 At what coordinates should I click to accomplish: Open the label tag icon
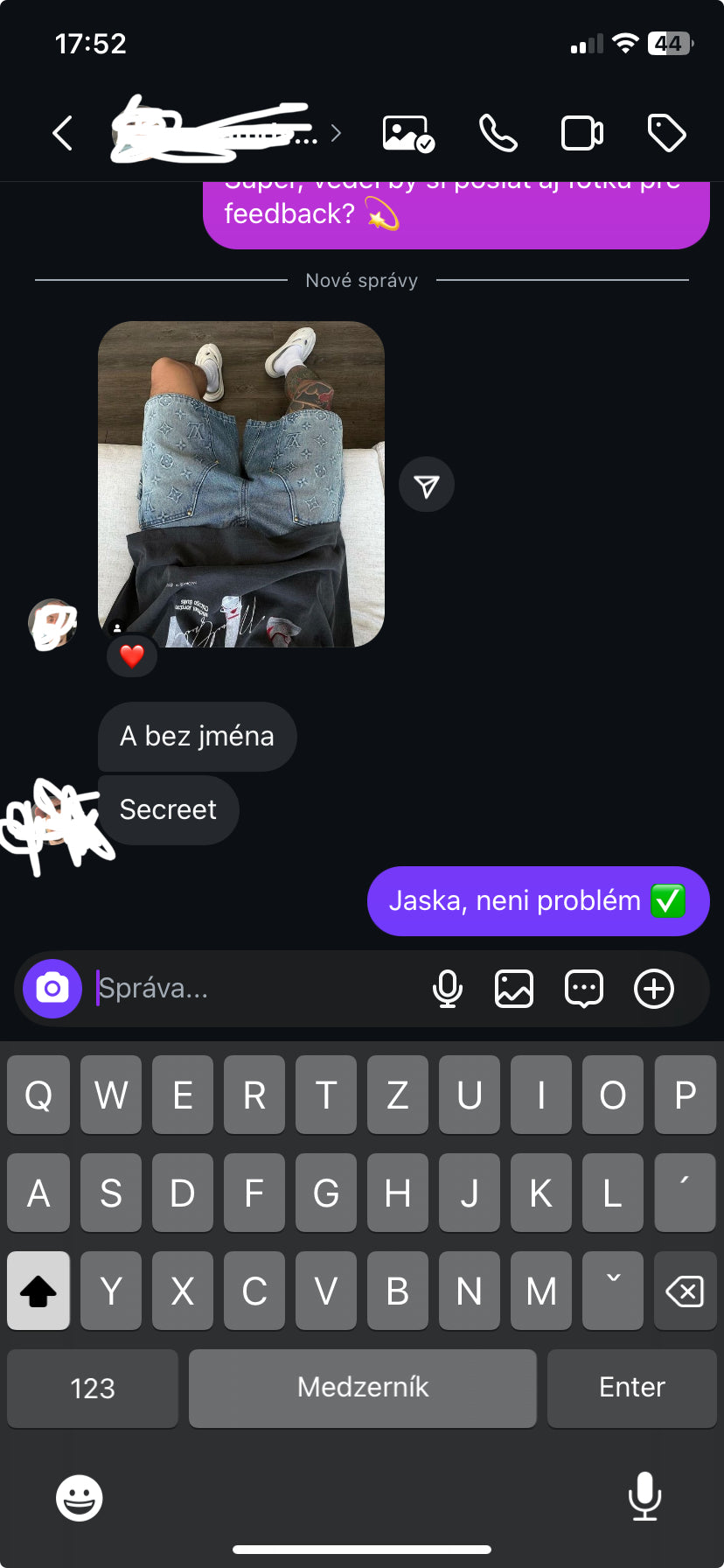click(666, 134)
